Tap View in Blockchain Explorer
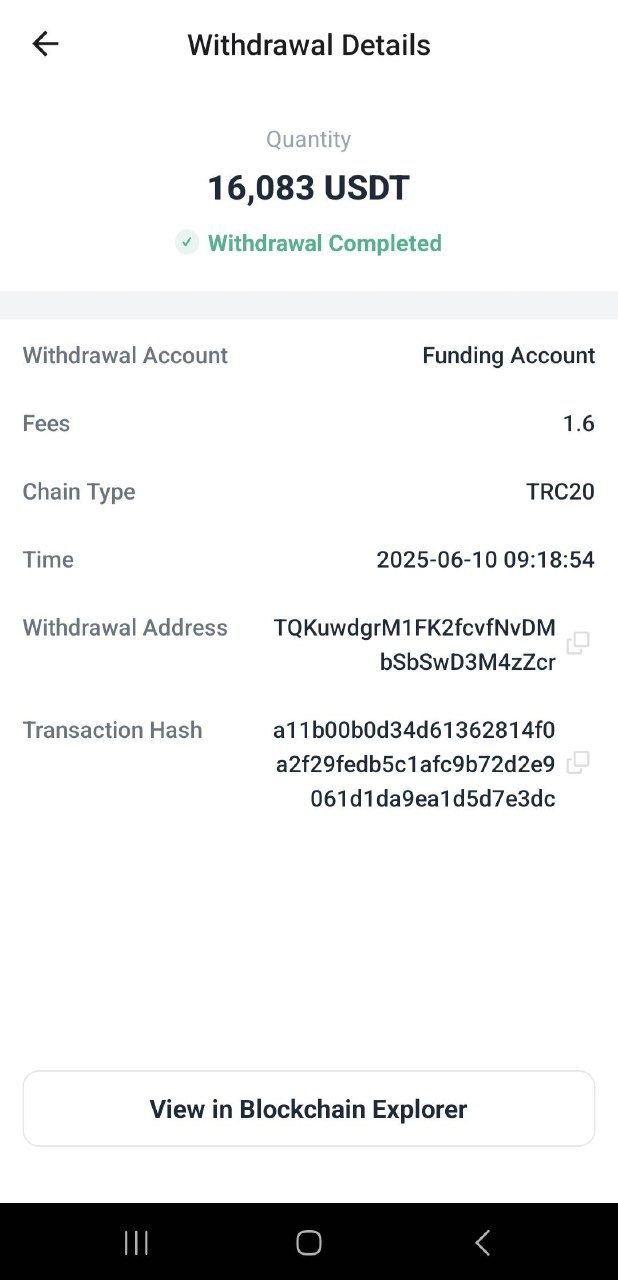Image resolution: width=618 pixels, height=1280 pixels. pos(308,1108)
